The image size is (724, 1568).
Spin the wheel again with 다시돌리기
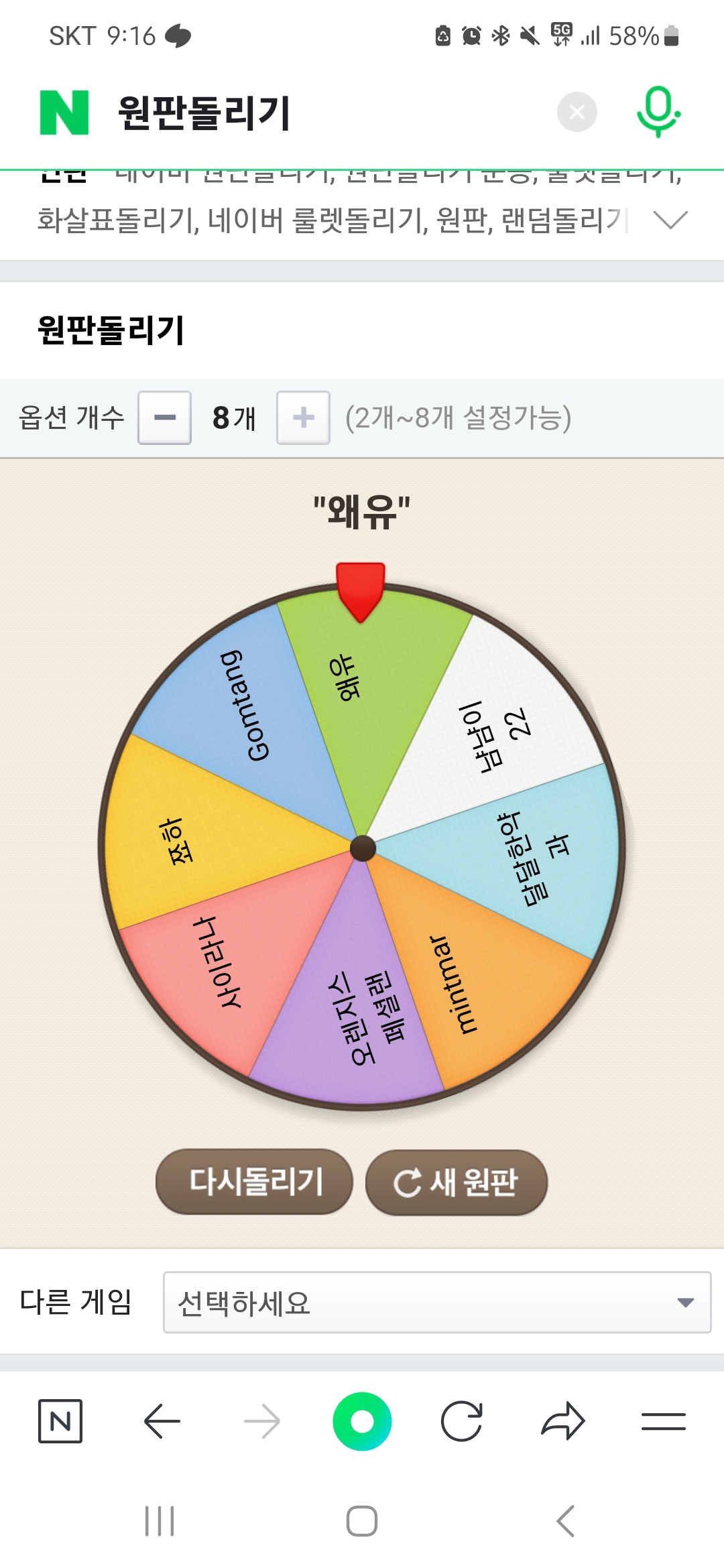[255, 1181]
